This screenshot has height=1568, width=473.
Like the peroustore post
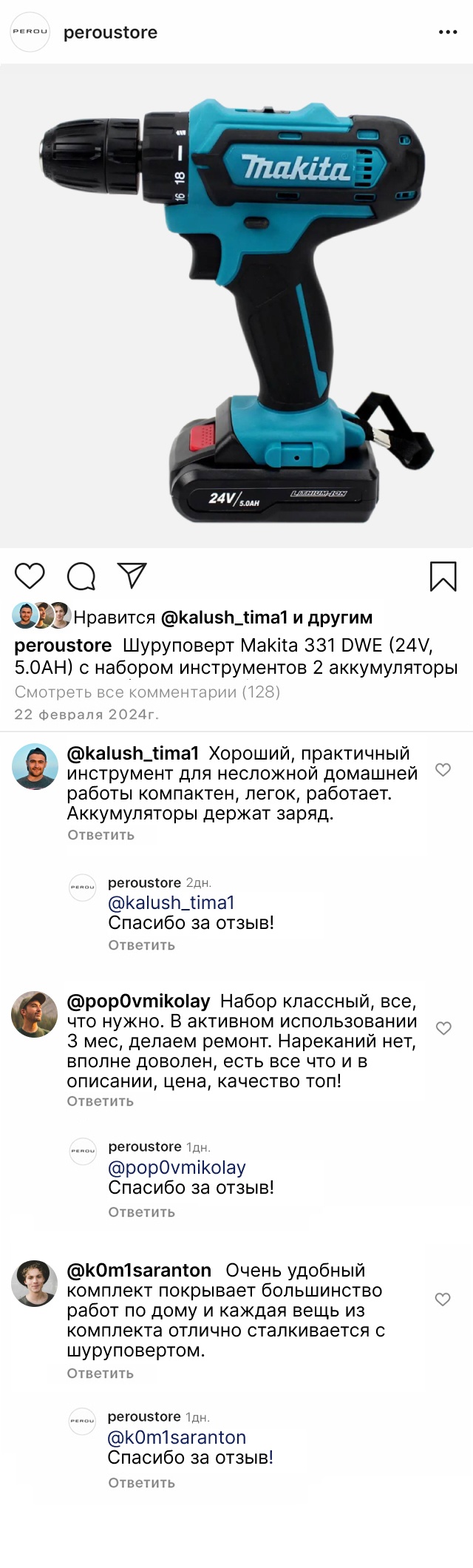pos(30,576)
